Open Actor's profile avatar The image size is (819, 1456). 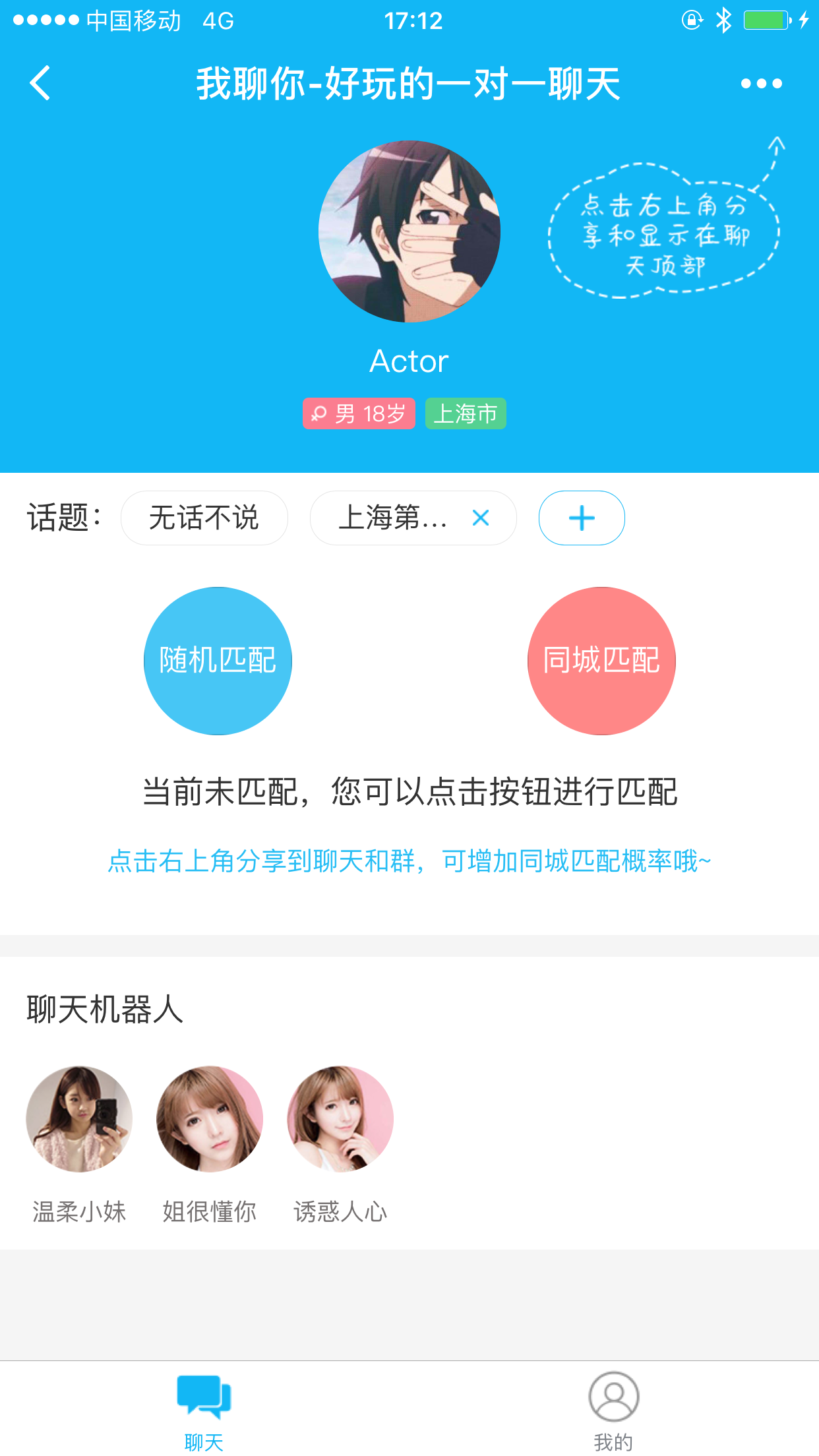click(x=409, y=231)
